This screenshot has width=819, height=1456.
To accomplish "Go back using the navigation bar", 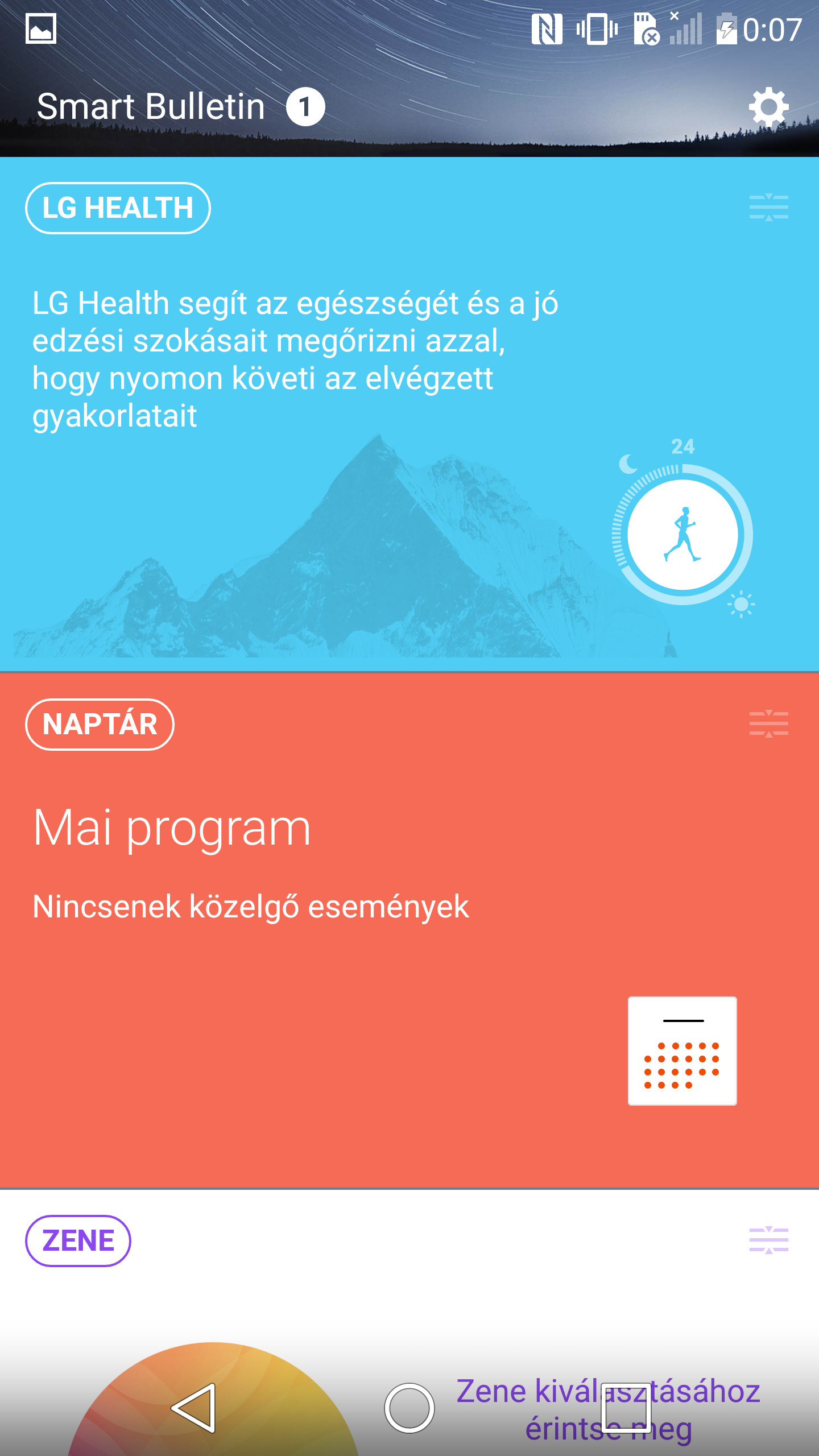I will (x=193, y=1408).
